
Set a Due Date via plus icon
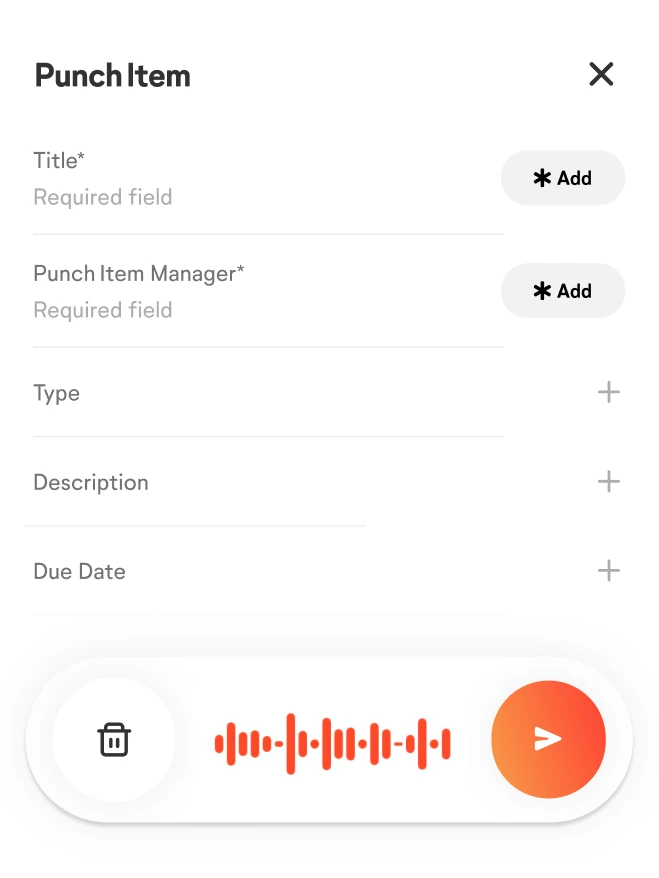click(x=608, y=571)
